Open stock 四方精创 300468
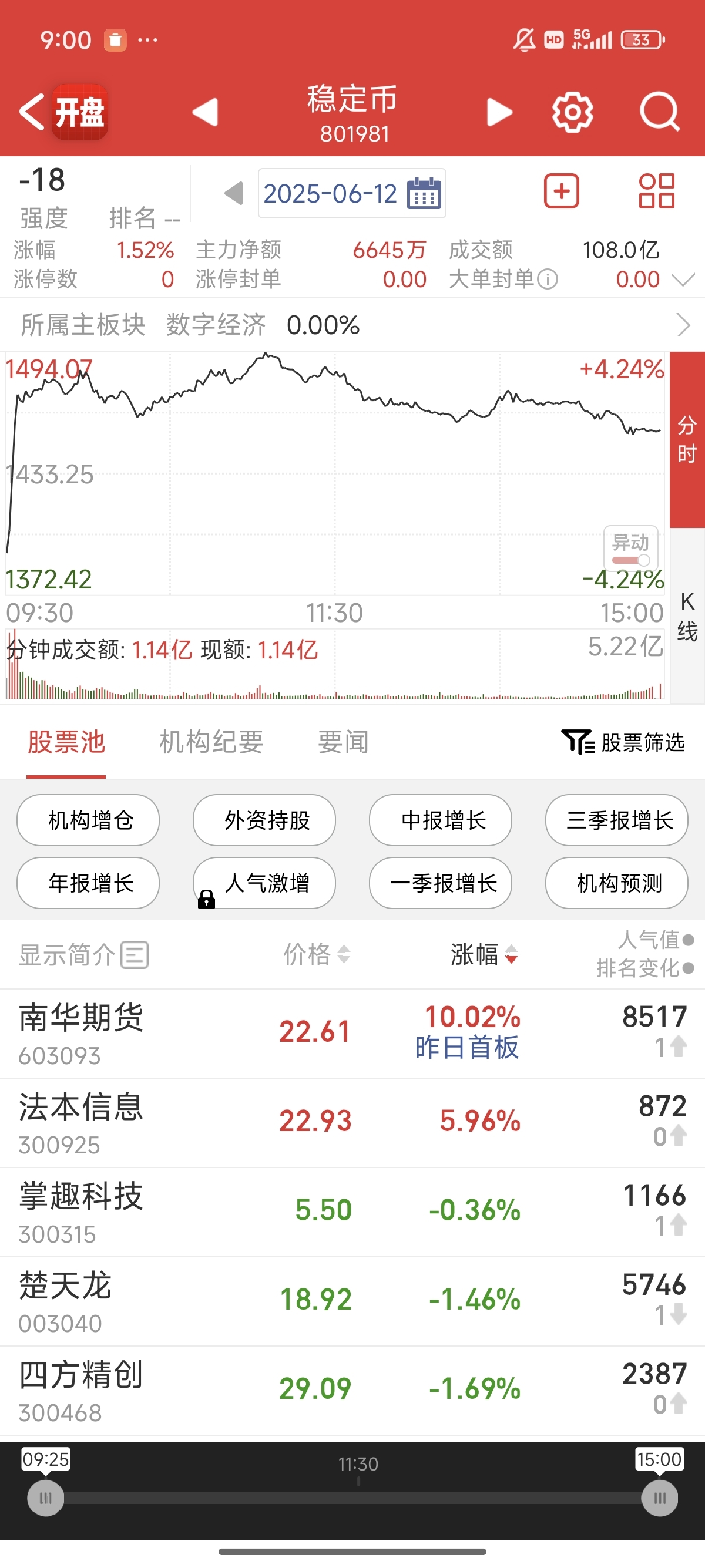 click(352, 1390)
